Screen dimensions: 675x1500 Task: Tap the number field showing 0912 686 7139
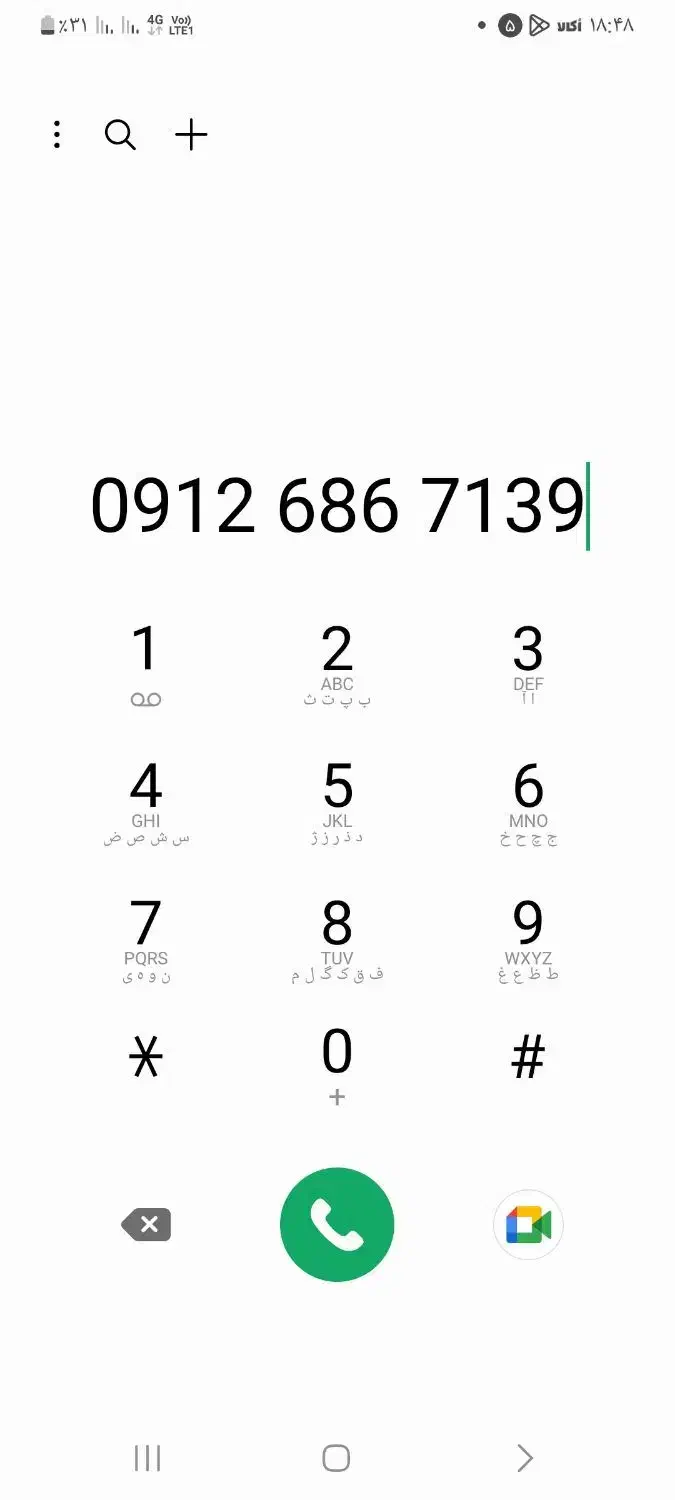tap(337, 505)
